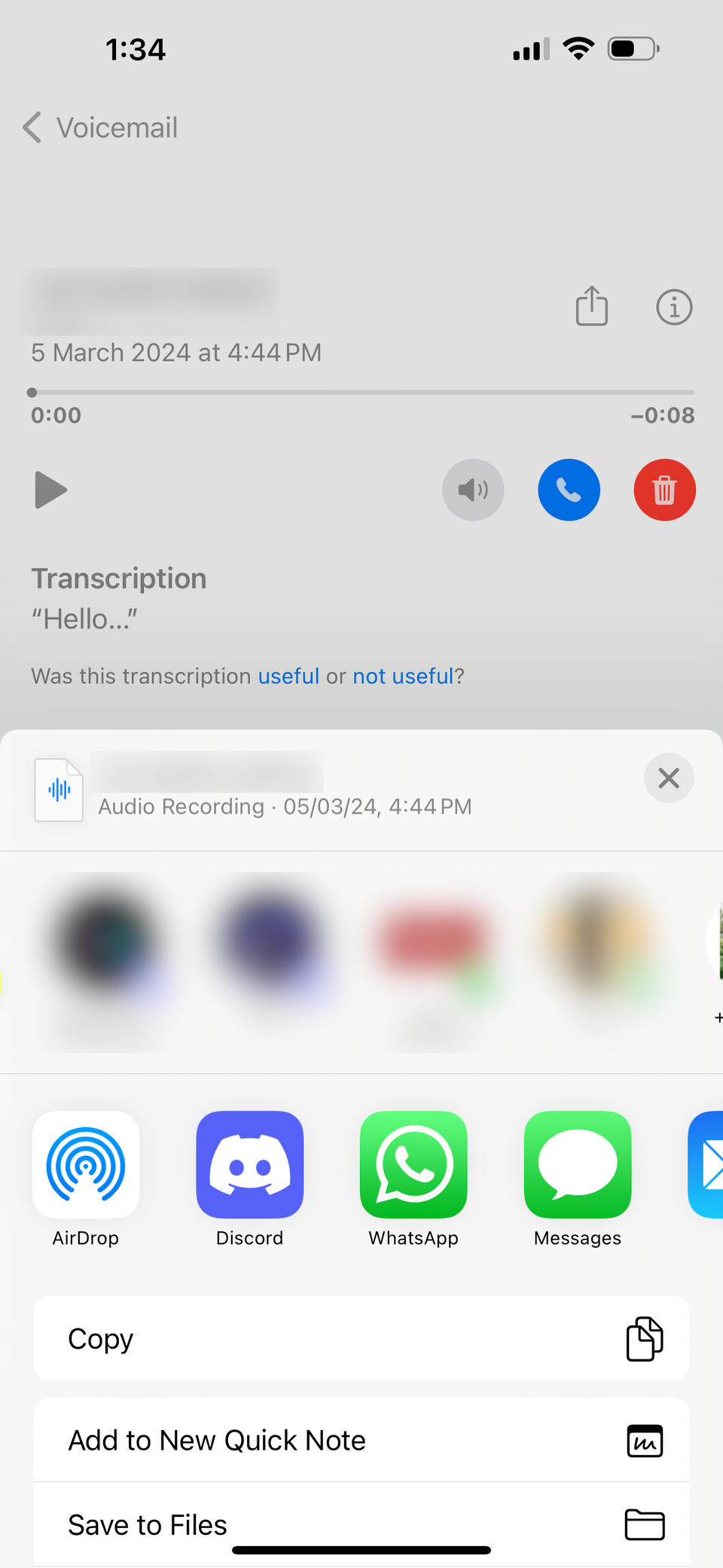Share the voicemail via WhatsApp
Image resolution: width=723 pixels, height=1568 pixels.
[413, 1165]
